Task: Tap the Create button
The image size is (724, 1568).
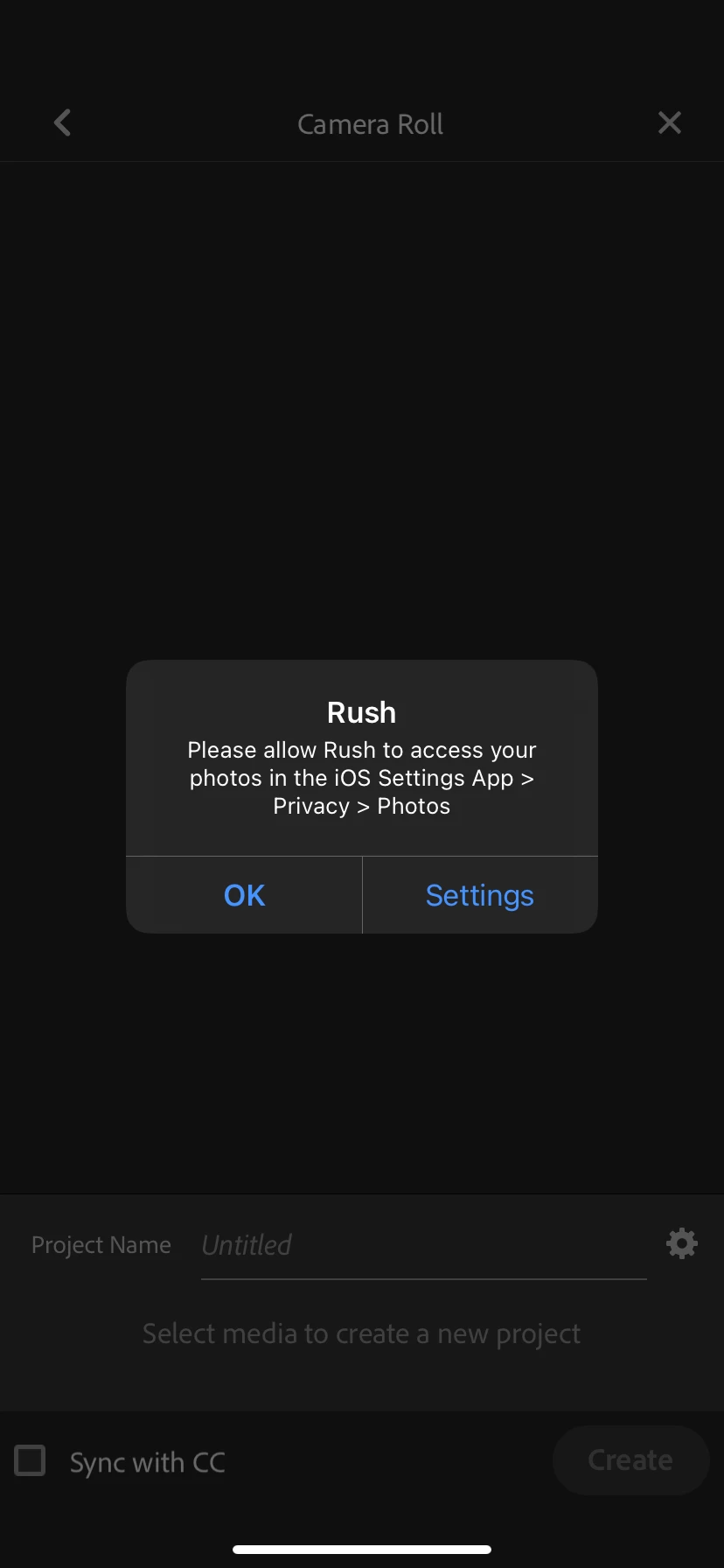Action: tap(630, 1460)
